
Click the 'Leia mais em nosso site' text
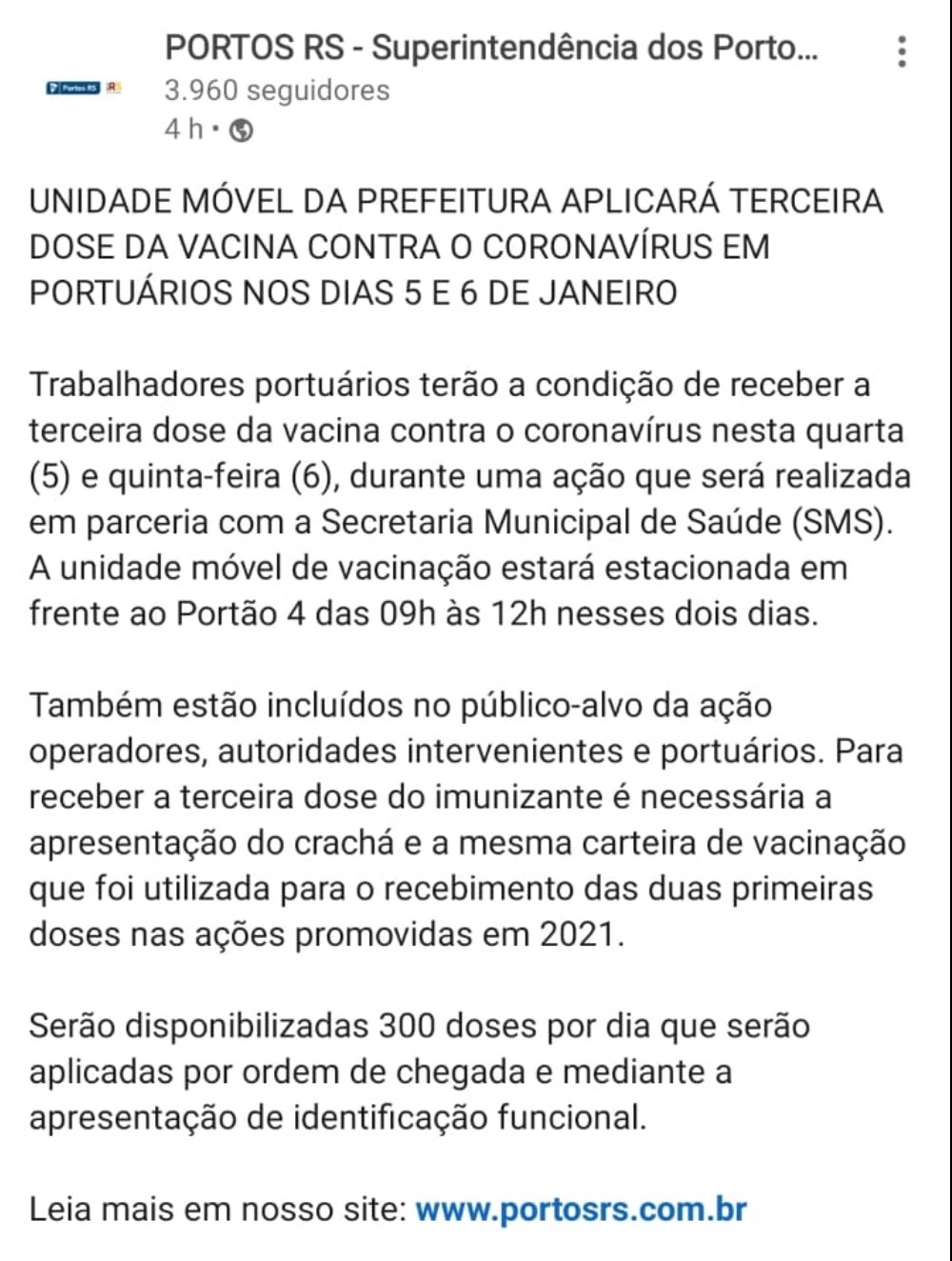(x=214, y=1210)
